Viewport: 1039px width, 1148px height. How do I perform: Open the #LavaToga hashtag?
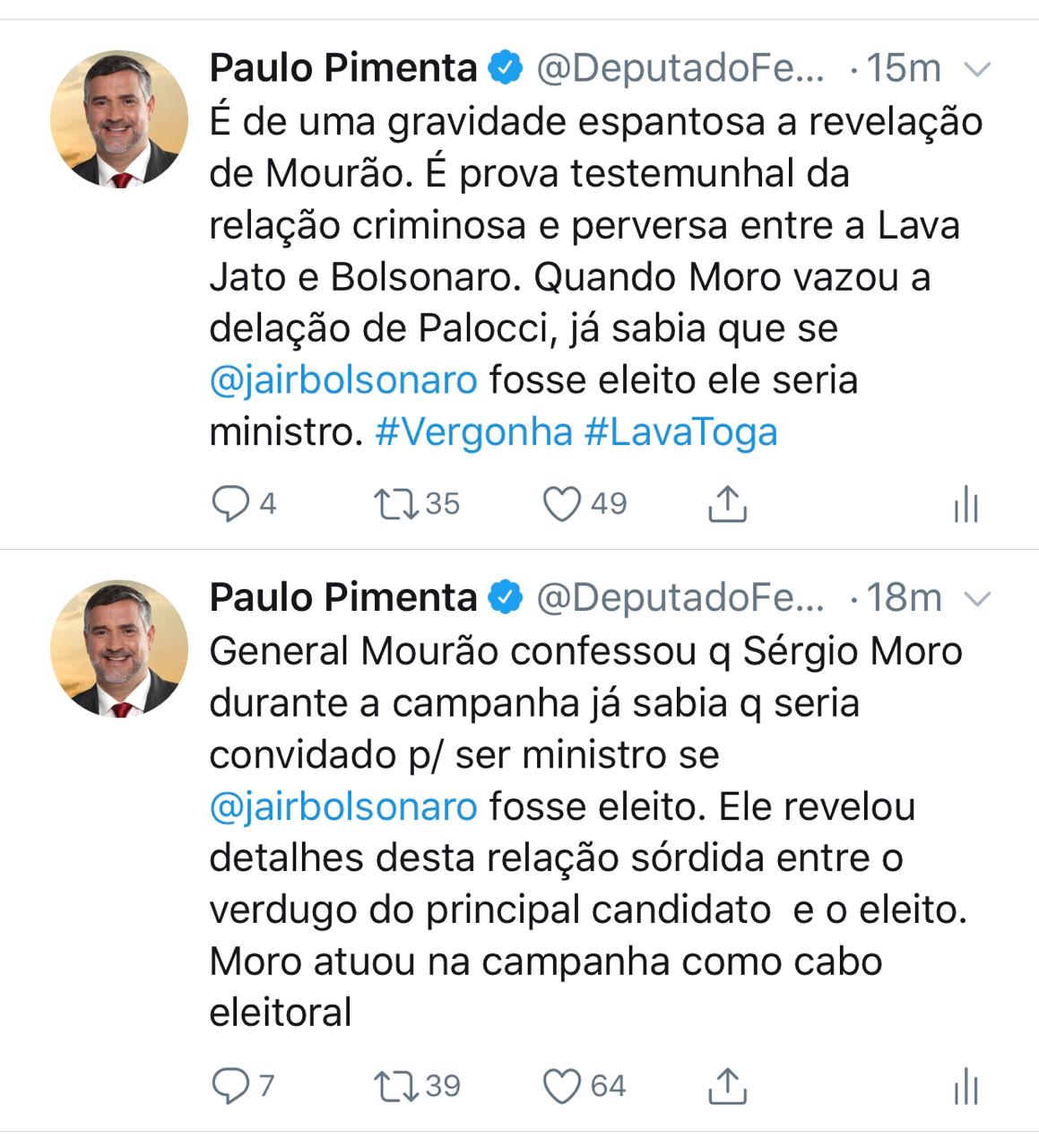click(680, 432)
